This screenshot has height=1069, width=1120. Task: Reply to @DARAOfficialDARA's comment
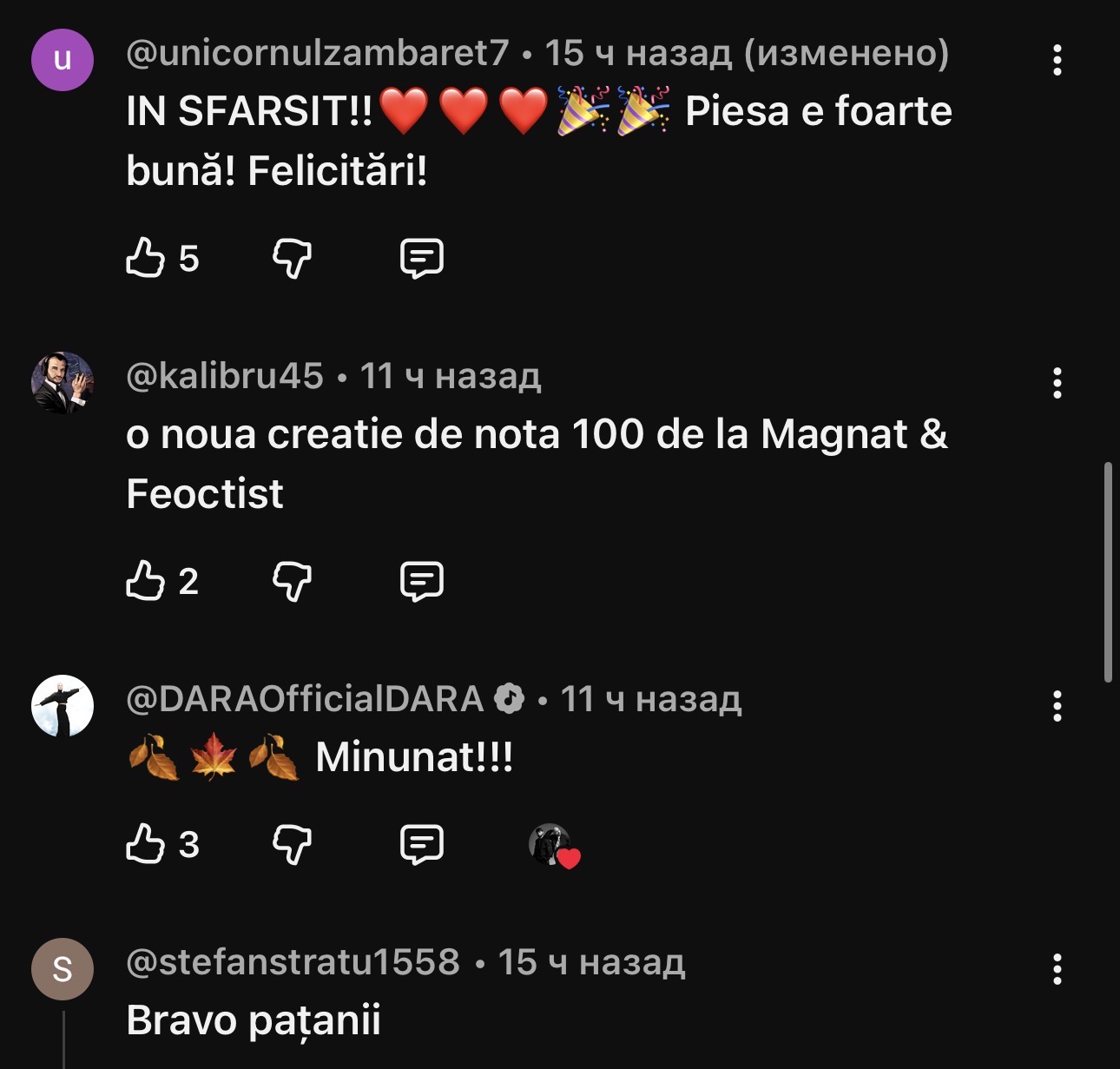(x=422, y=843)
